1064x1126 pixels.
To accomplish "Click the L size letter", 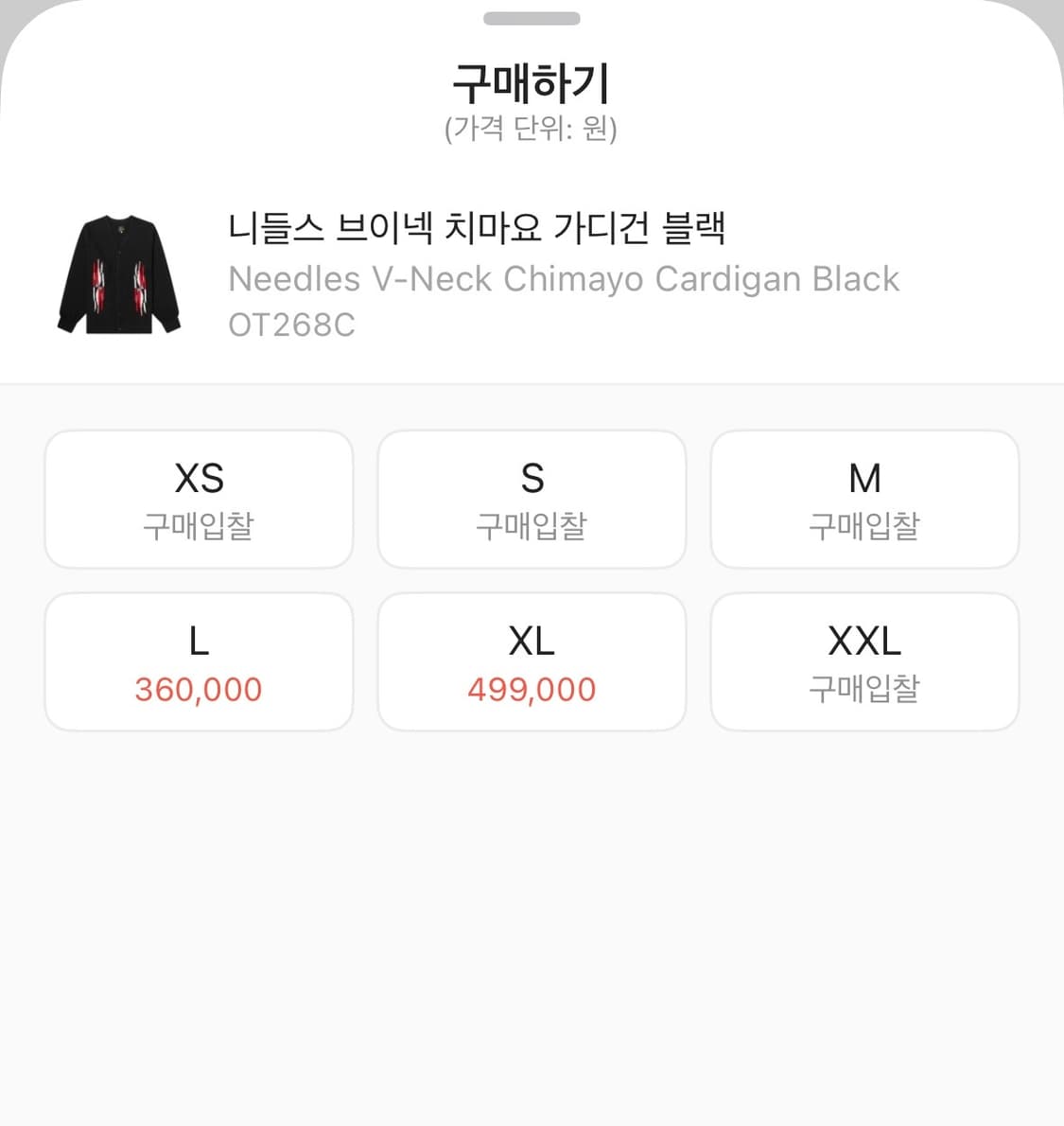I will point(198,641).
